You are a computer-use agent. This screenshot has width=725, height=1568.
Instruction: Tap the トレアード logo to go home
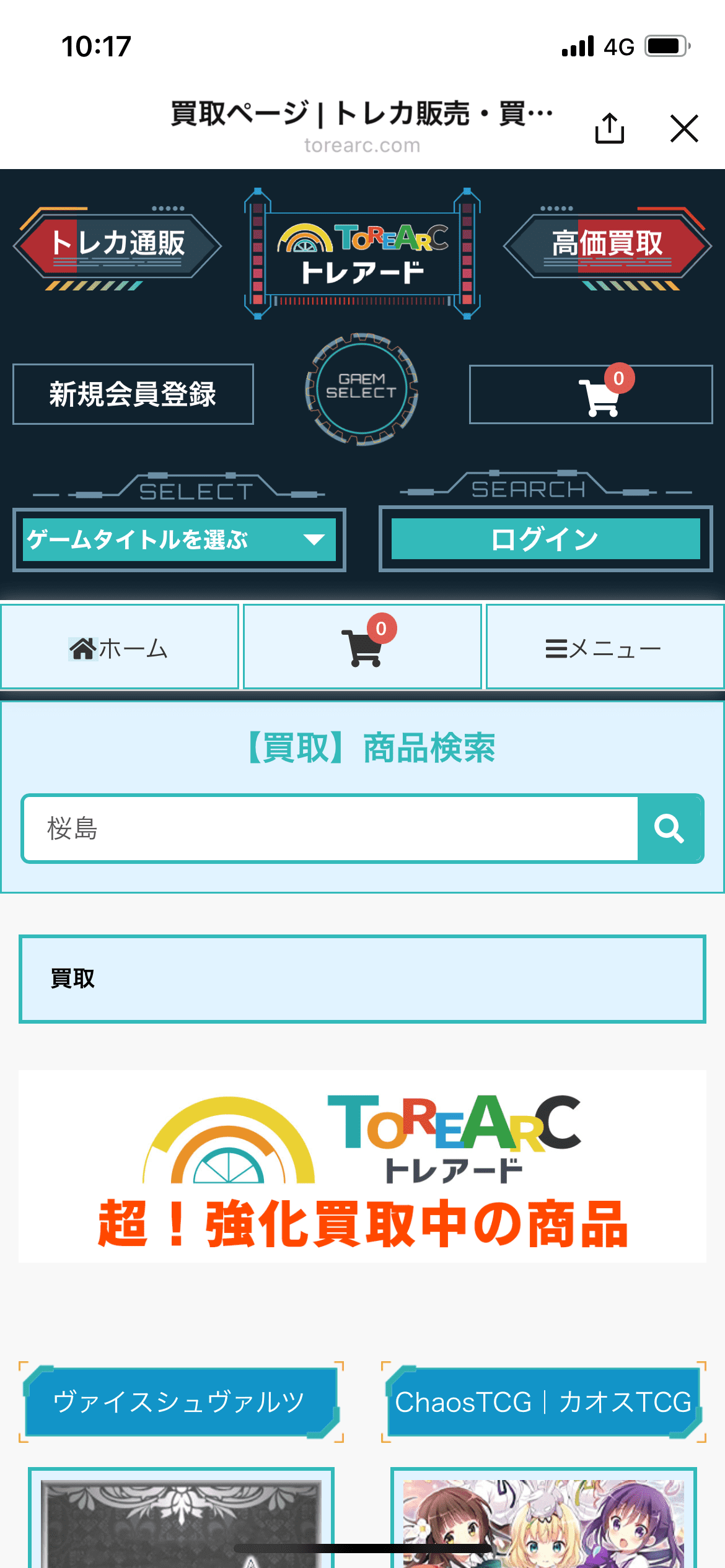point(362,254)
